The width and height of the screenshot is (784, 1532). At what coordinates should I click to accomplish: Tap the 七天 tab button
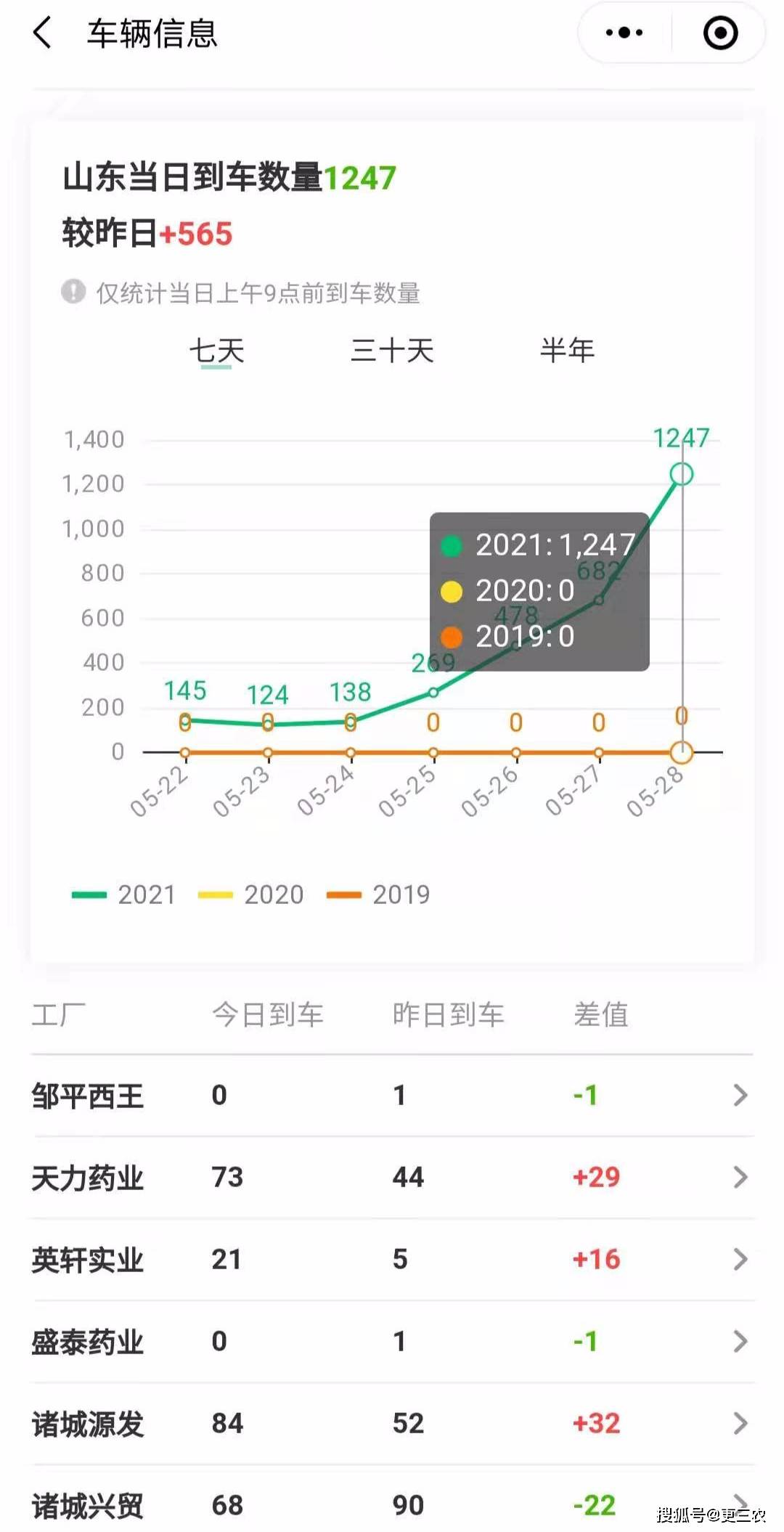(217, 351)
